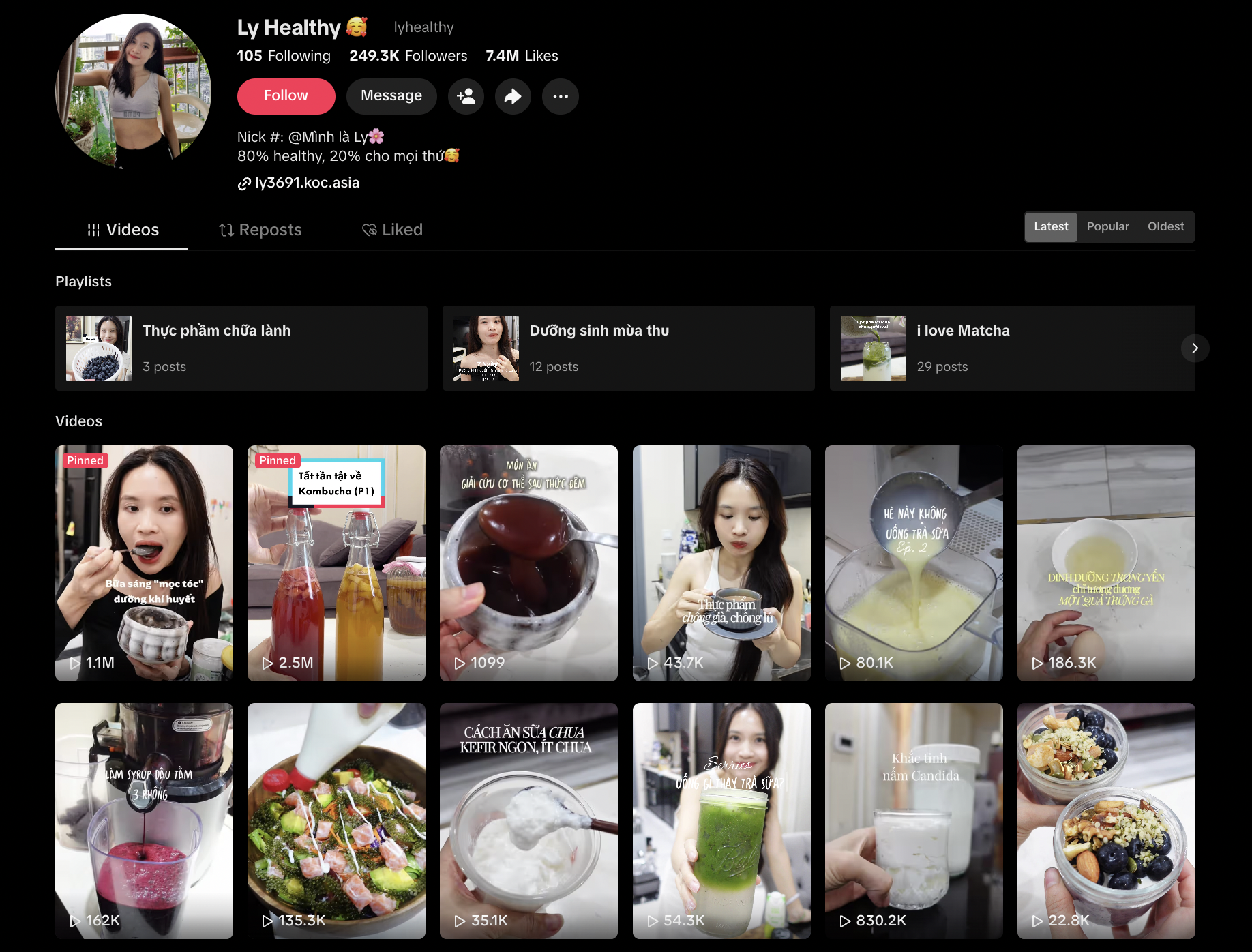Screen dimensions: 1252x952
Task: Open the Dưỡng sinh mùa thu playlist
Action: (x=628, y=348)
